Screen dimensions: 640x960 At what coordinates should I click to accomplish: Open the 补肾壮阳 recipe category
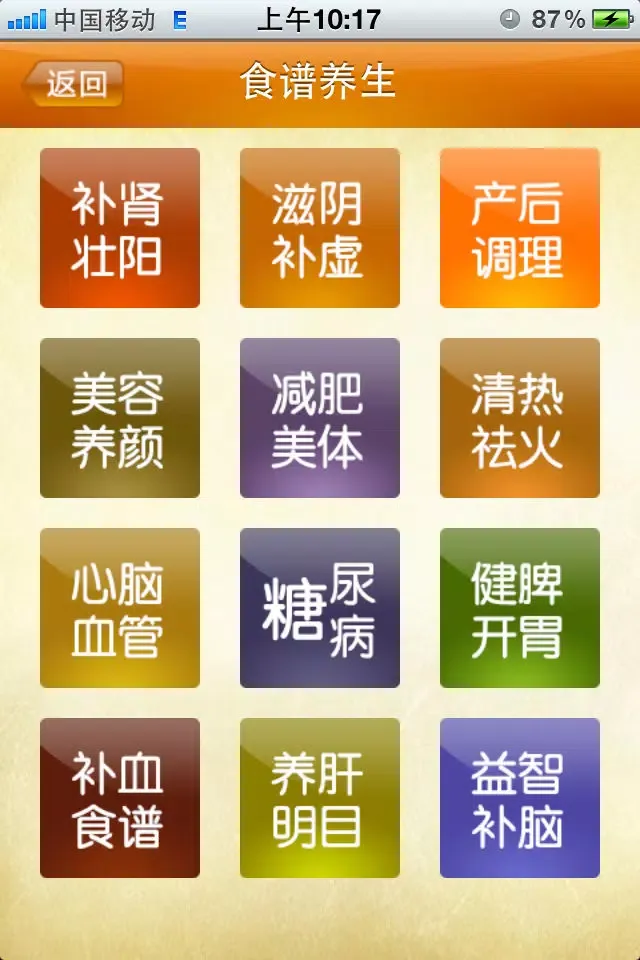click(120, 228)
